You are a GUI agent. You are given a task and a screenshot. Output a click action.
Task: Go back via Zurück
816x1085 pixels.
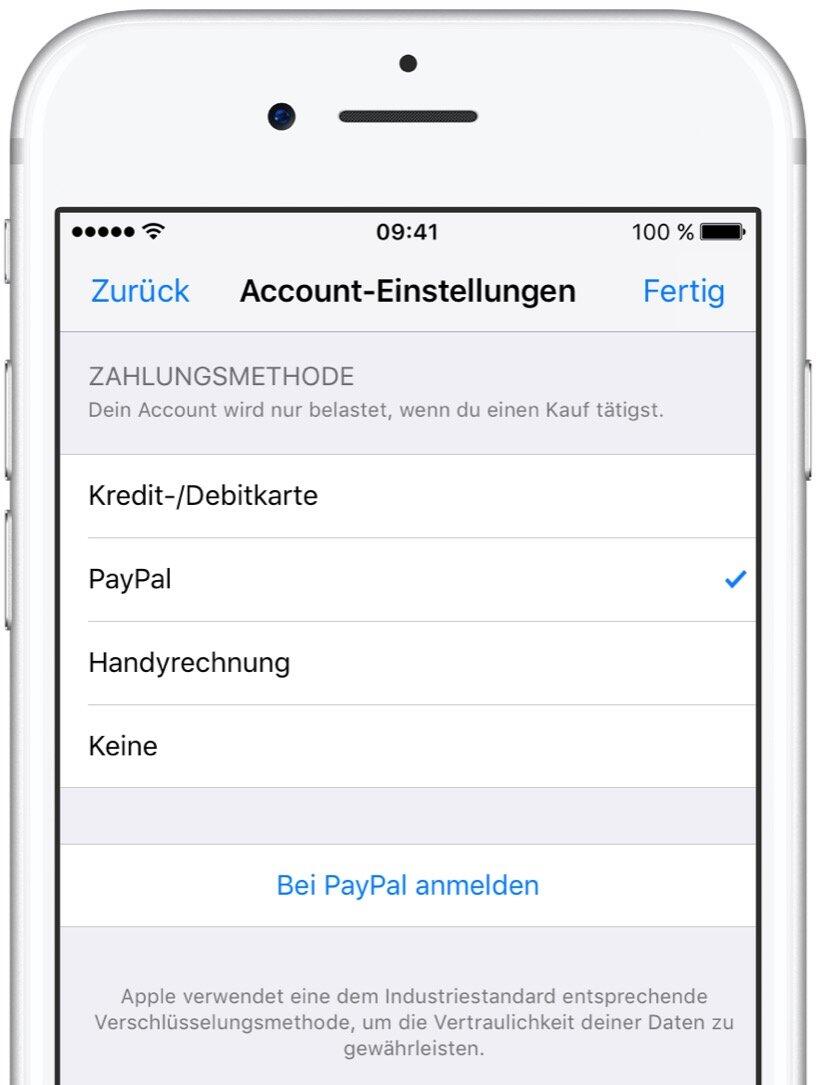140,291
